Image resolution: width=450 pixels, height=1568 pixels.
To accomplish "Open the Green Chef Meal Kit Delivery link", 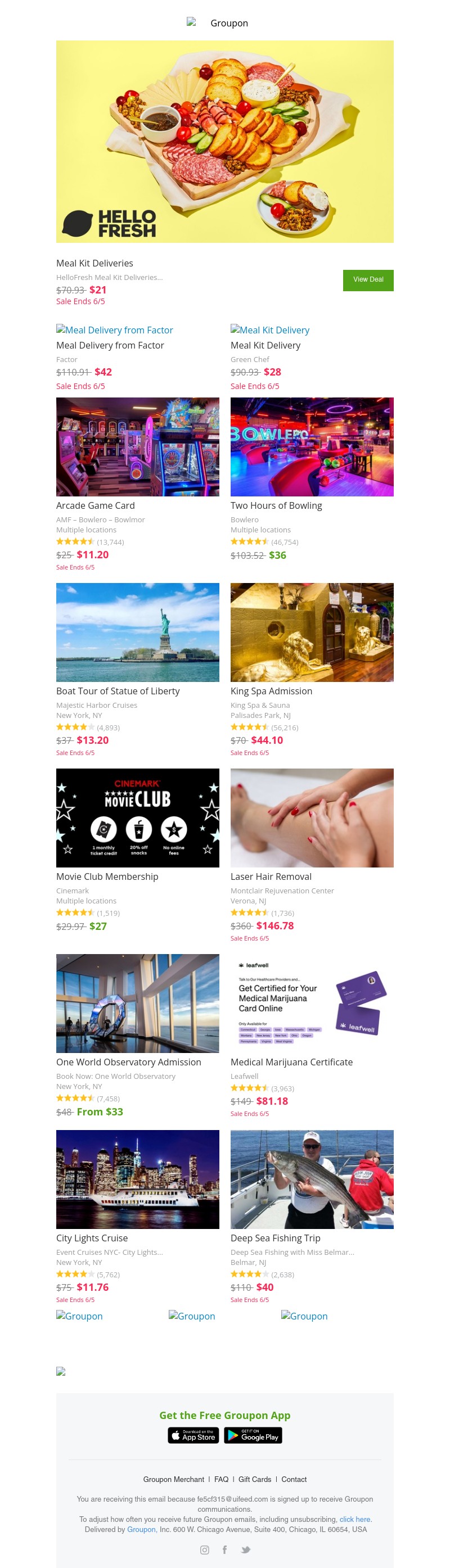I will 270,330.
